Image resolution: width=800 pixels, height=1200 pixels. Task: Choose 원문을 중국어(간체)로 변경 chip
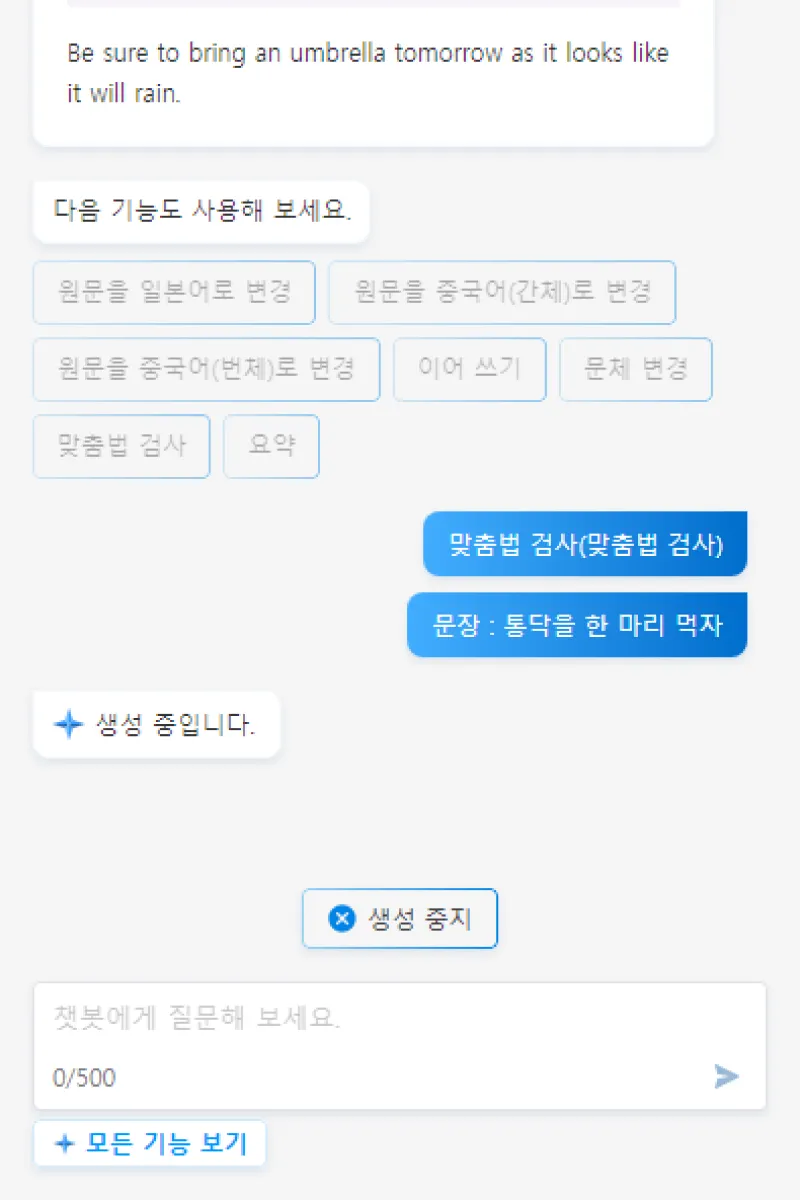pos(502,292)
